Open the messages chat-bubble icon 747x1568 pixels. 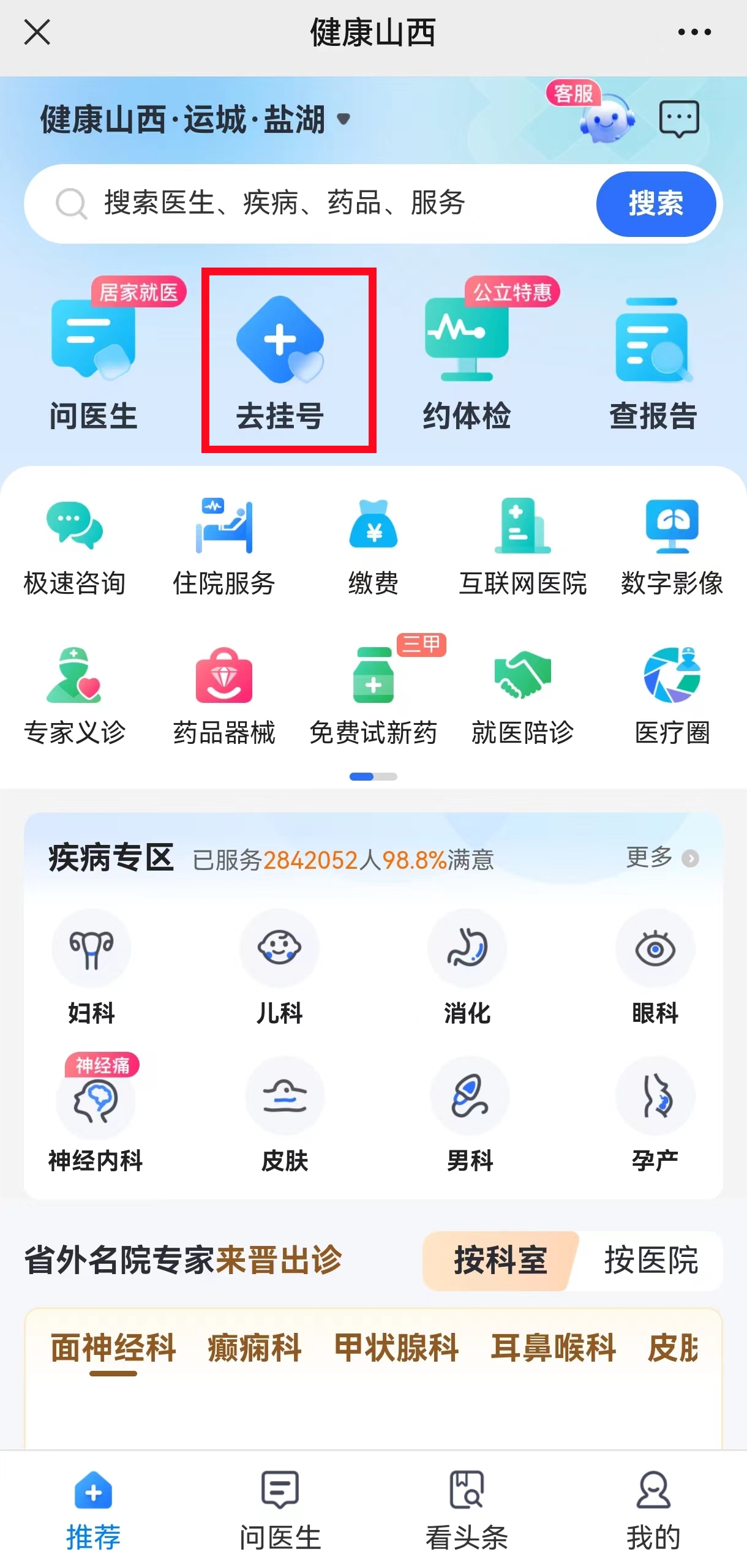click(678, 119)
